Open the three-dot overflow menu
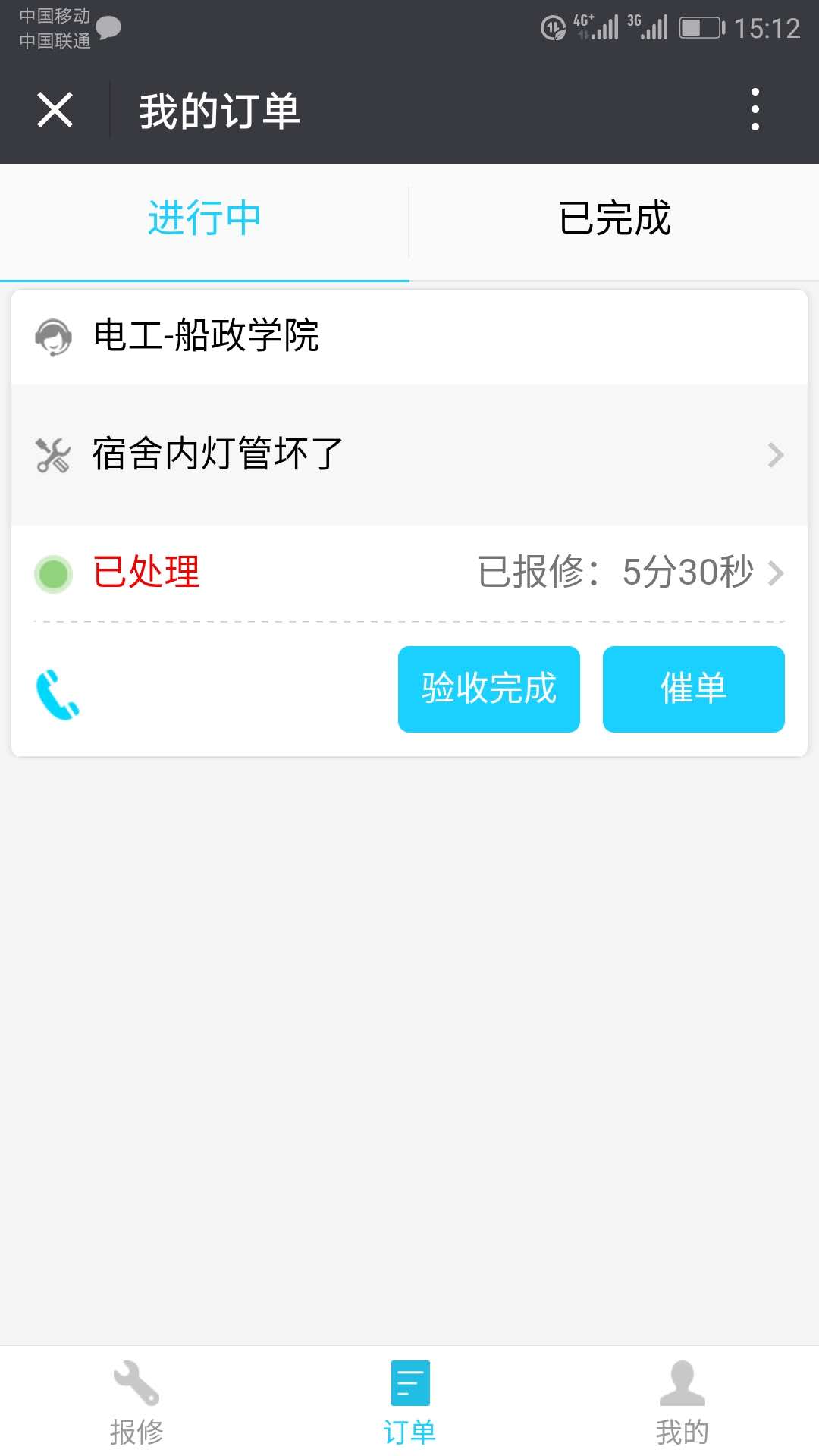Image resolution: width=819 pixels, height=1456 pixels. pos(755,111)
